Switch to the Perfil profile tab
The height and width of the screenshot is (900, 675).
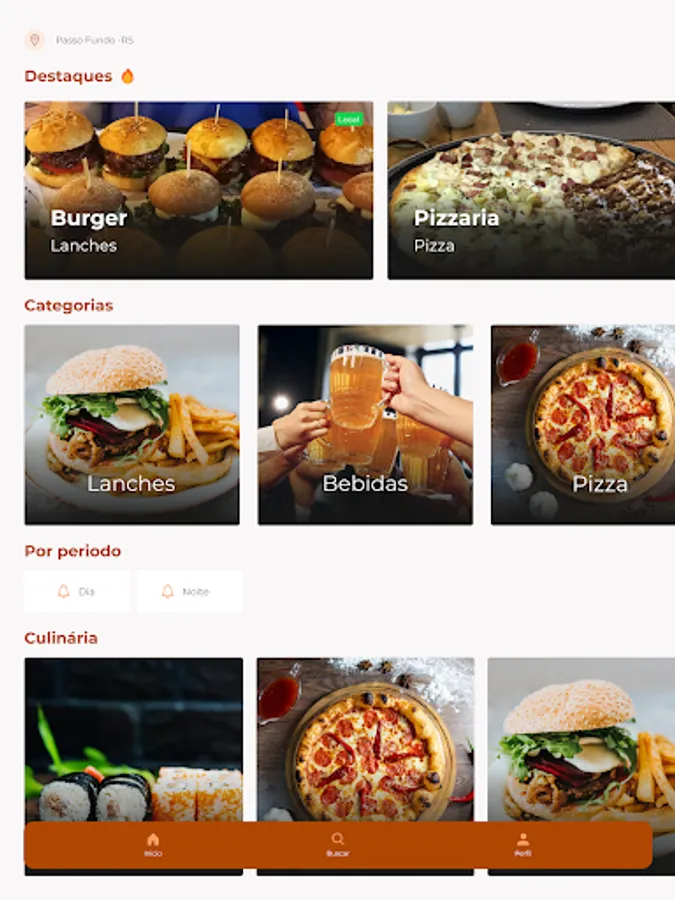point(523,845)
